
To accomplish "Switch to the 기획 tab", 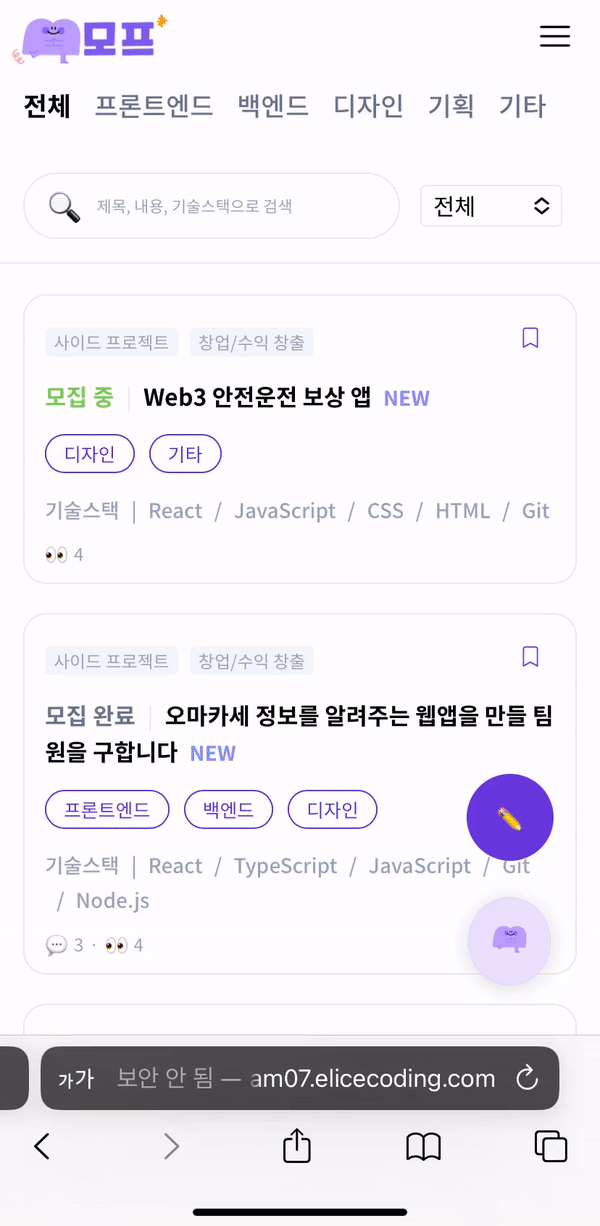I will pos(451,105).
